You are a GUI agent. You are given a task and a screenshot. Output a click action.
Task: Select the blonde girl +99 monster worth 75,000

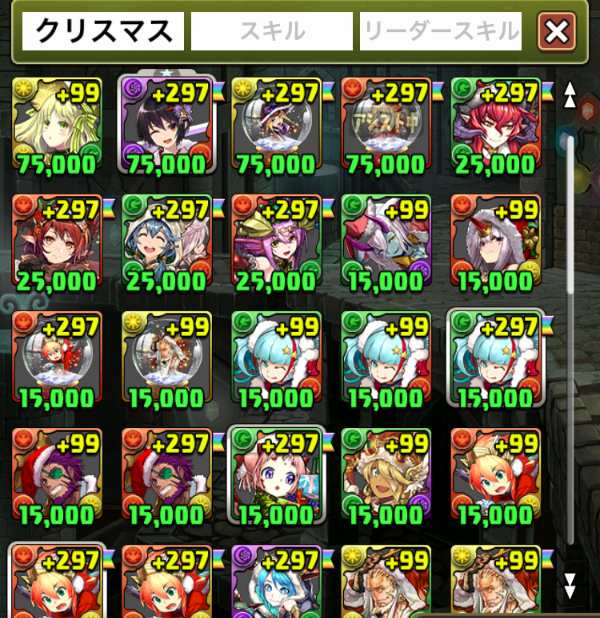click(x=56, y=126)
